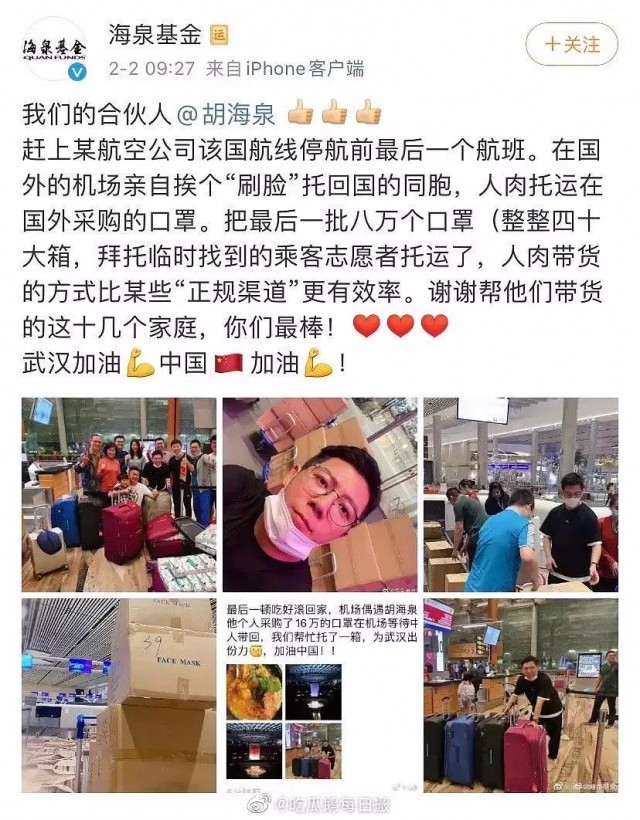Open the 海泉基金 profile avatar

pyautogui.click(x=53, y=49)
